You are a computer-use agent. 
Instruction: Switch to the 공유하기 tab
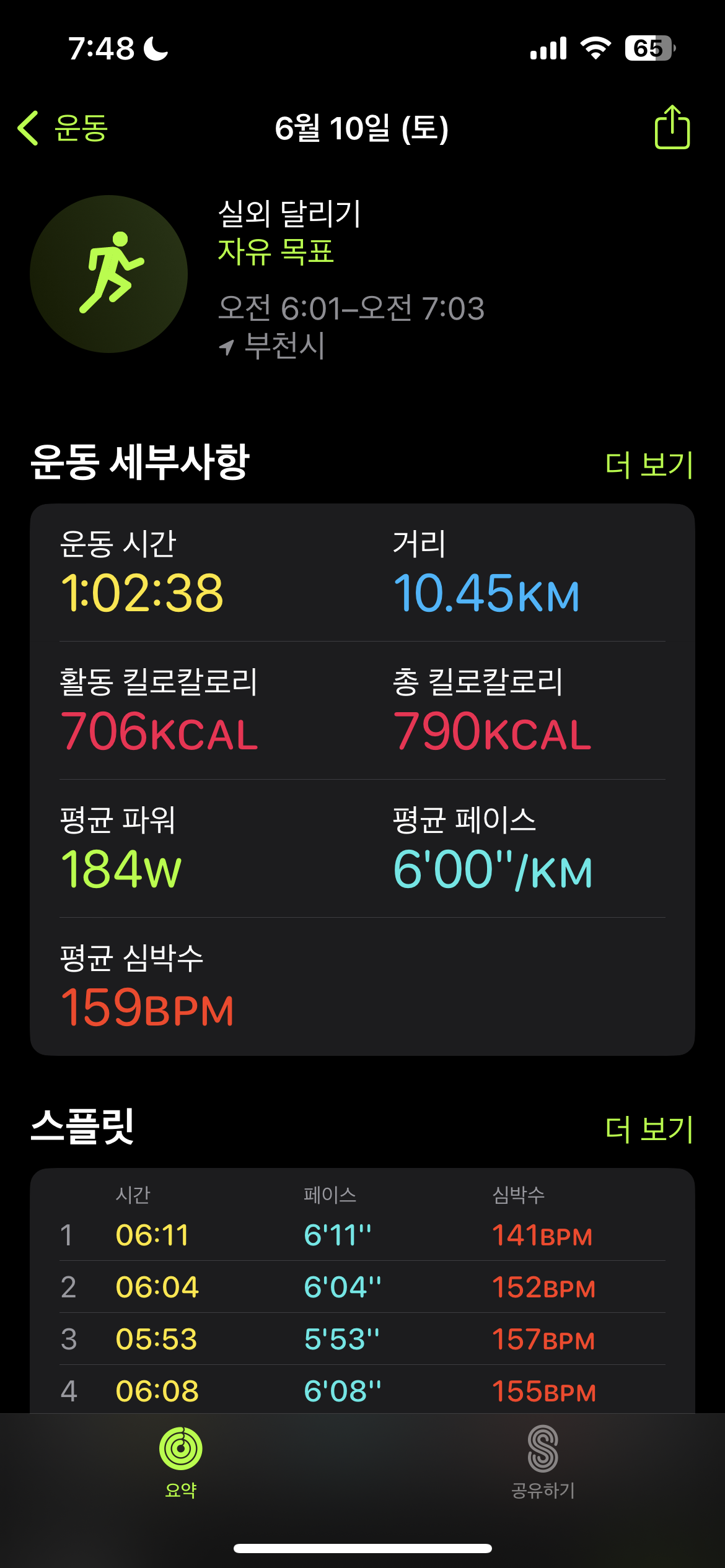(x=543, y=1462)
